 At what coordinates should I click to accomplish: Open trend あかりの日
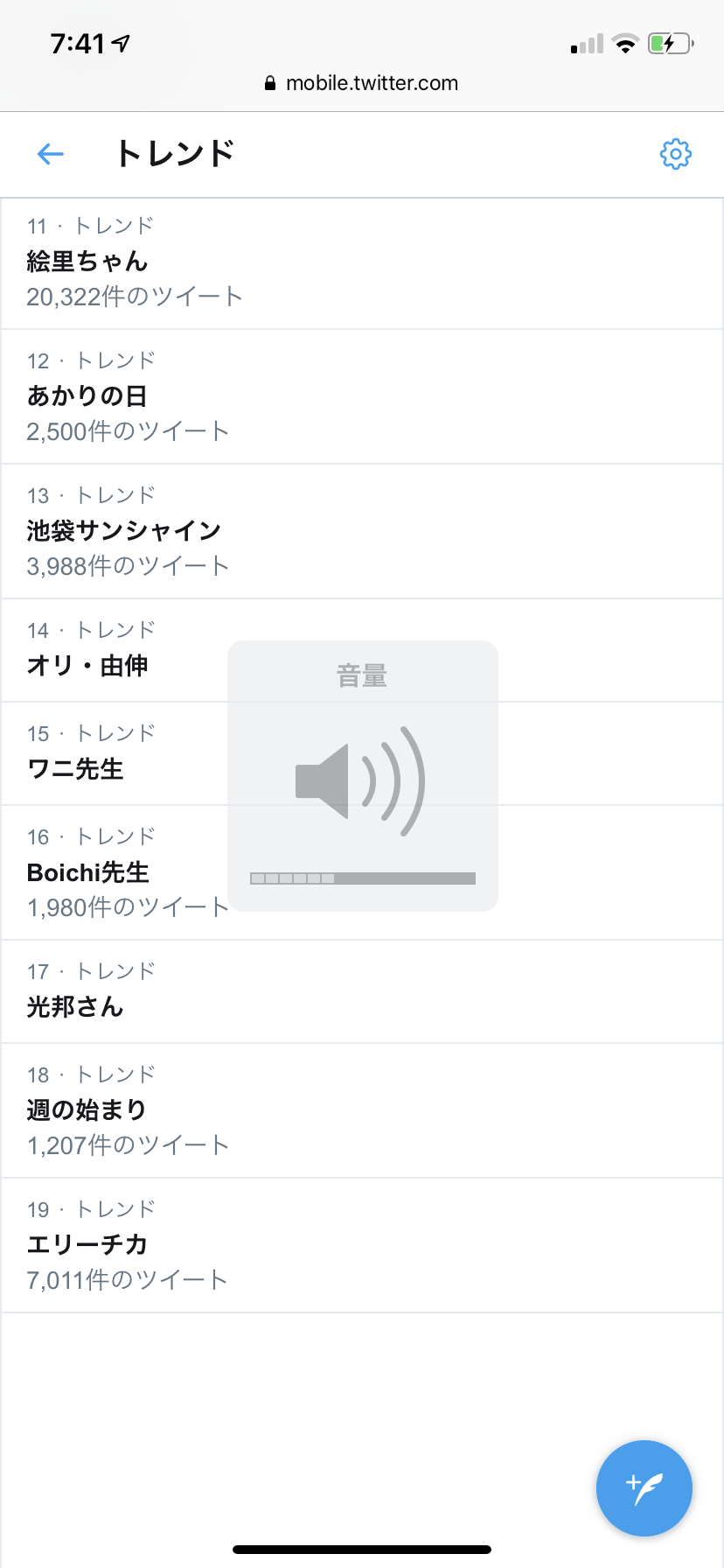tap(87, 396)
